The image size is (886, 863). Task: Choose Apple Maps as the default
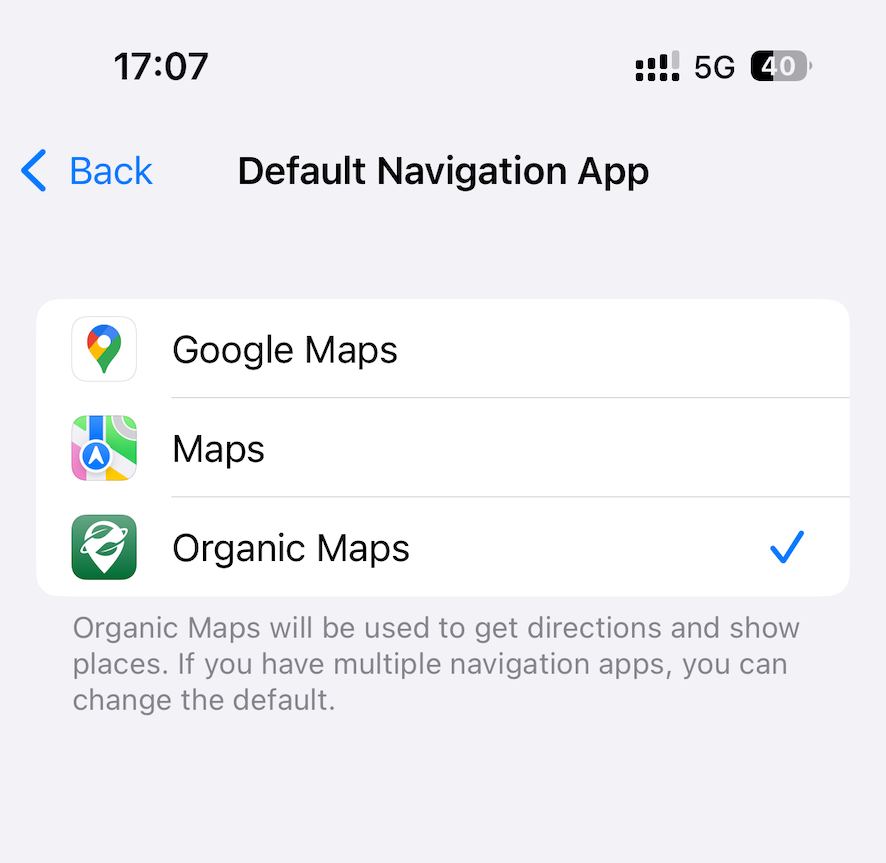218,449
